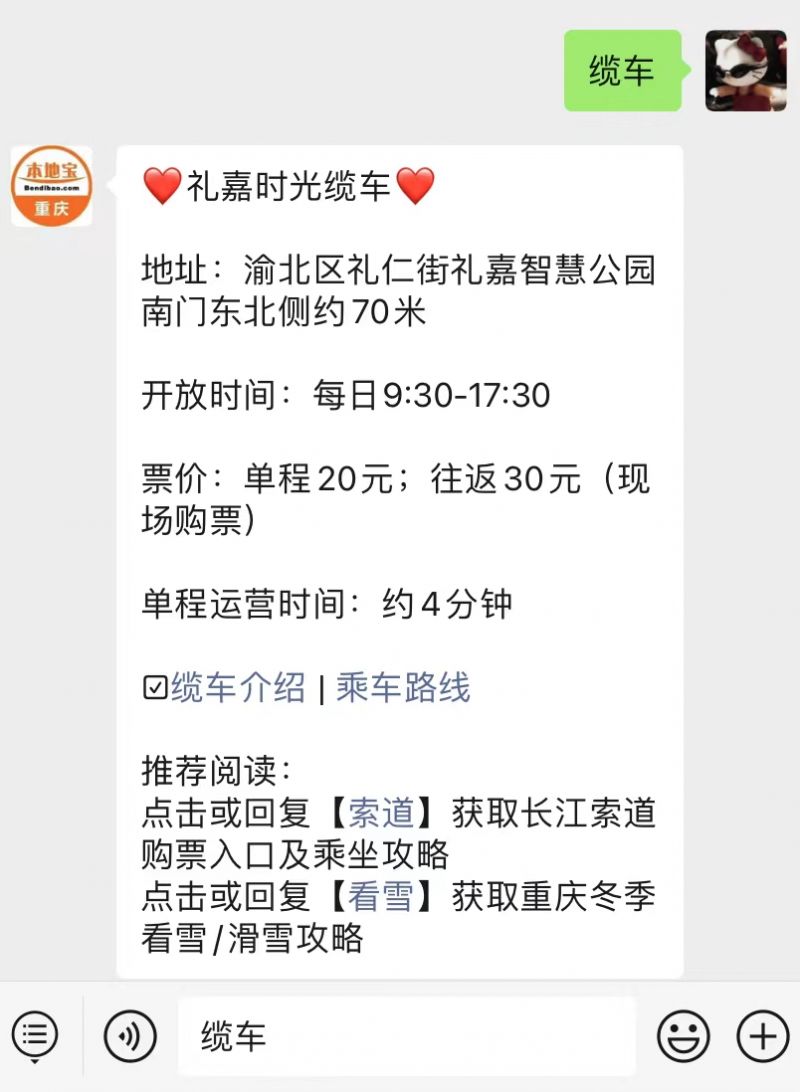Switch to voice input mode
The height and width of the screenshot is (1092, 800).
click(130, 1036)
